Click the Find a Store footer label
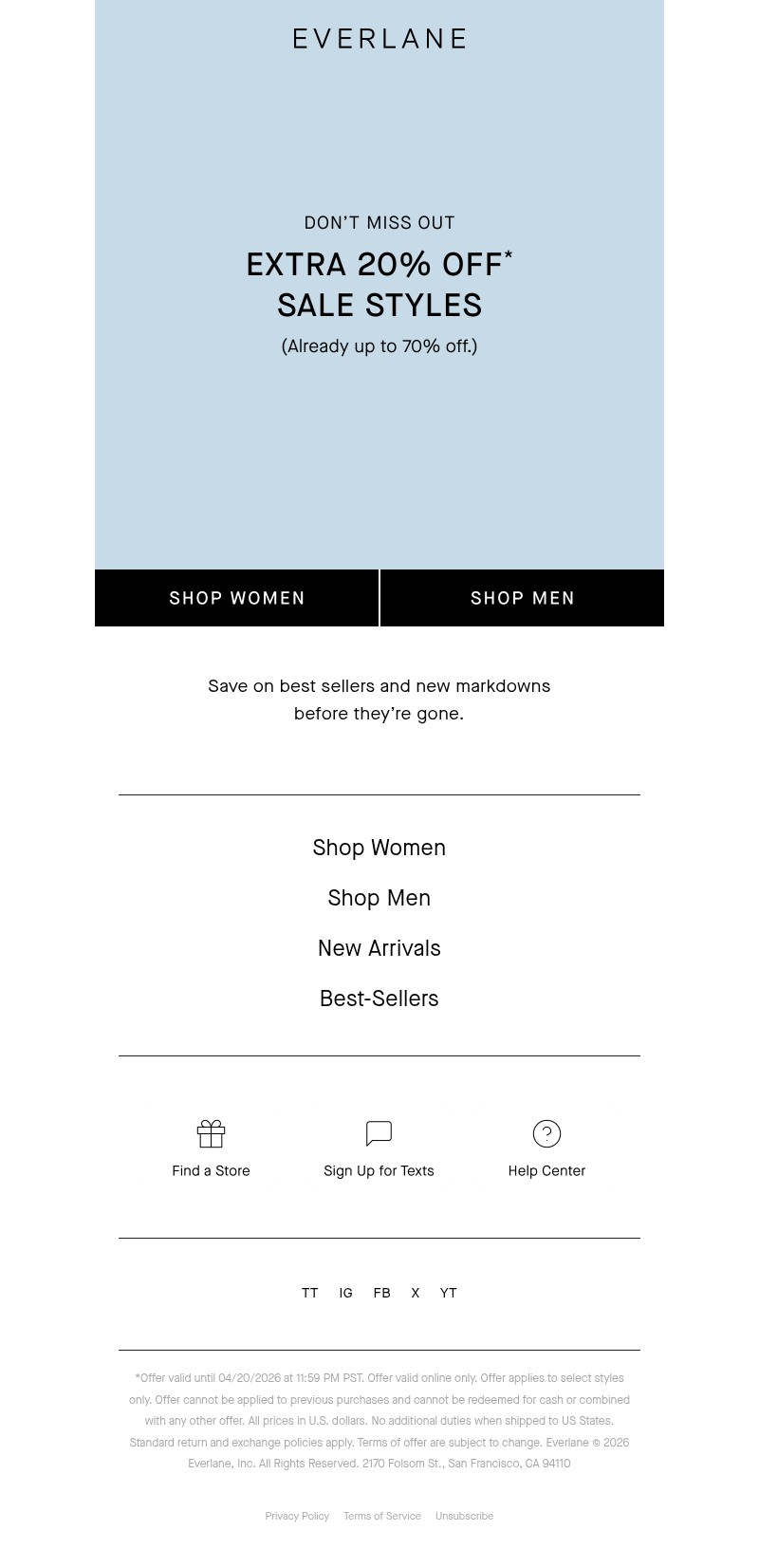This screenshot has width=759, height=1568. pyautogui.click(x=211, y=1170)
